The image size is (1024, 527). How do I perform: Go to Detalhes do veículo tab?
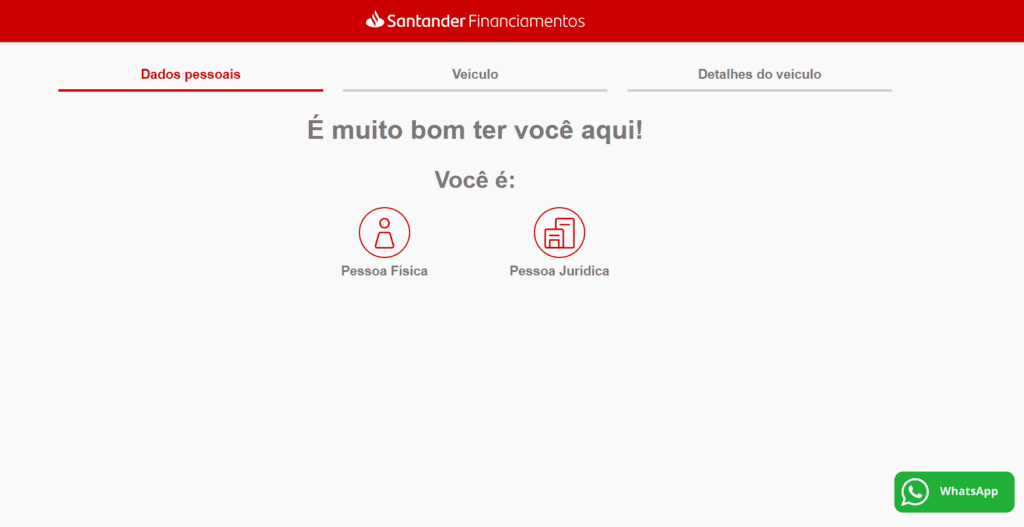tap(759, 75)
